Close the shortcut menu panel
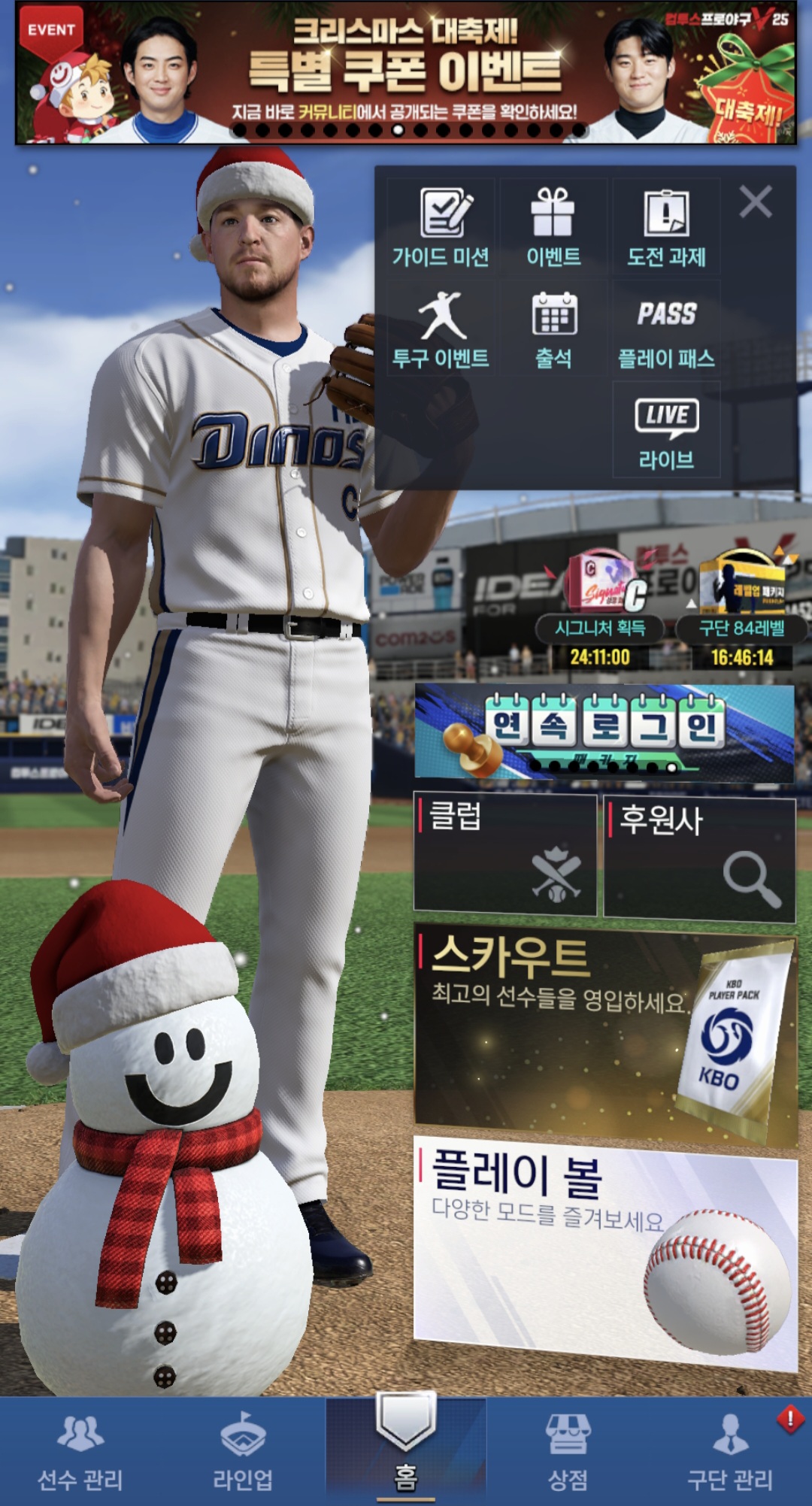The image size is (812, 1506). coord(755,202)
